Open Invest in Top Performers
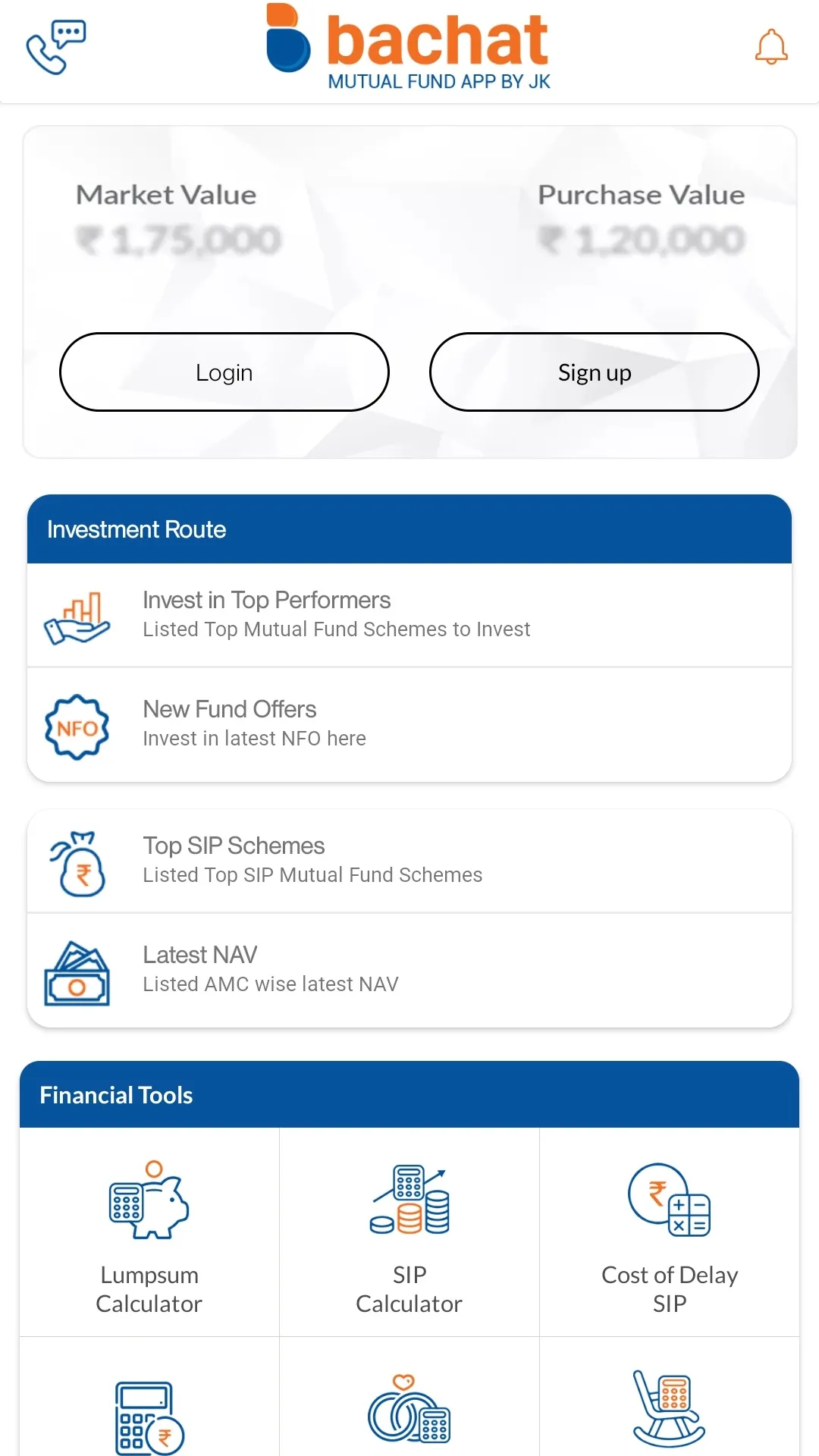819x1456 pixels. (x=409, y=614)
